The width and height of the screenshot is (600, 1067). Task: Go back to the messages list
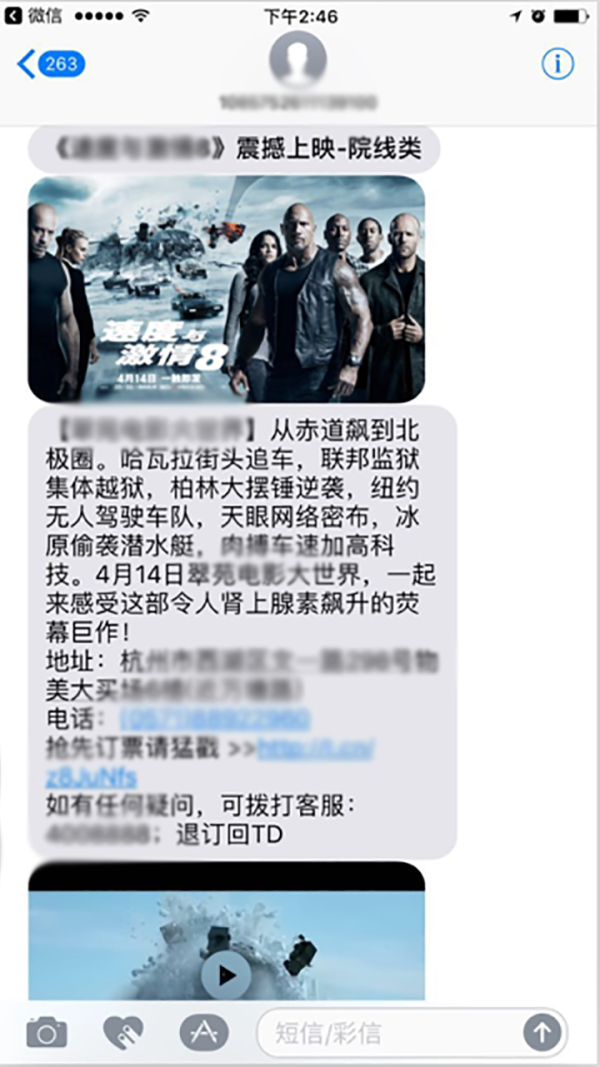click(50, 65)
